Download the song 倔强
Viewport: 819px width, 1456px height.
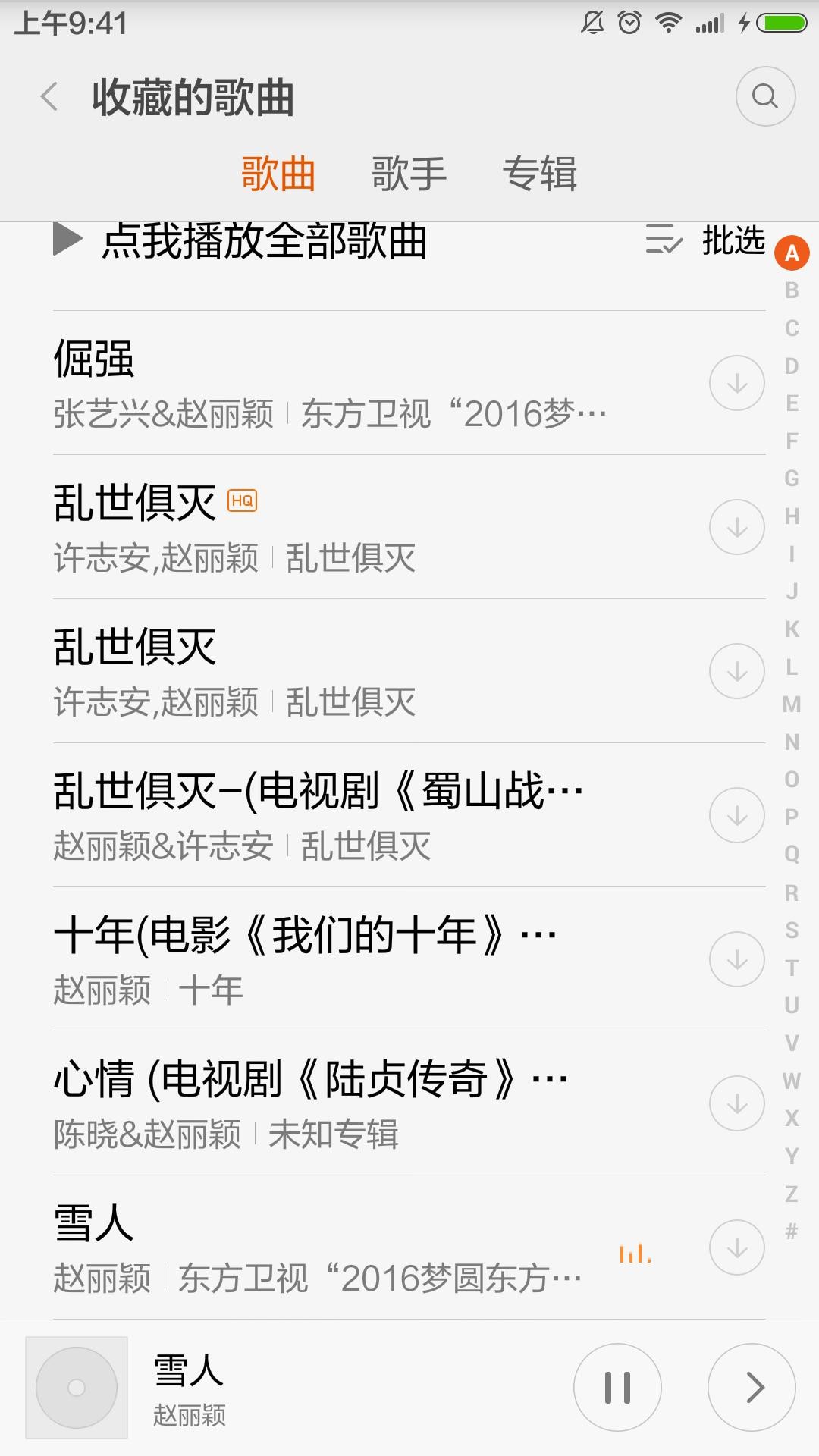point(736,383)
